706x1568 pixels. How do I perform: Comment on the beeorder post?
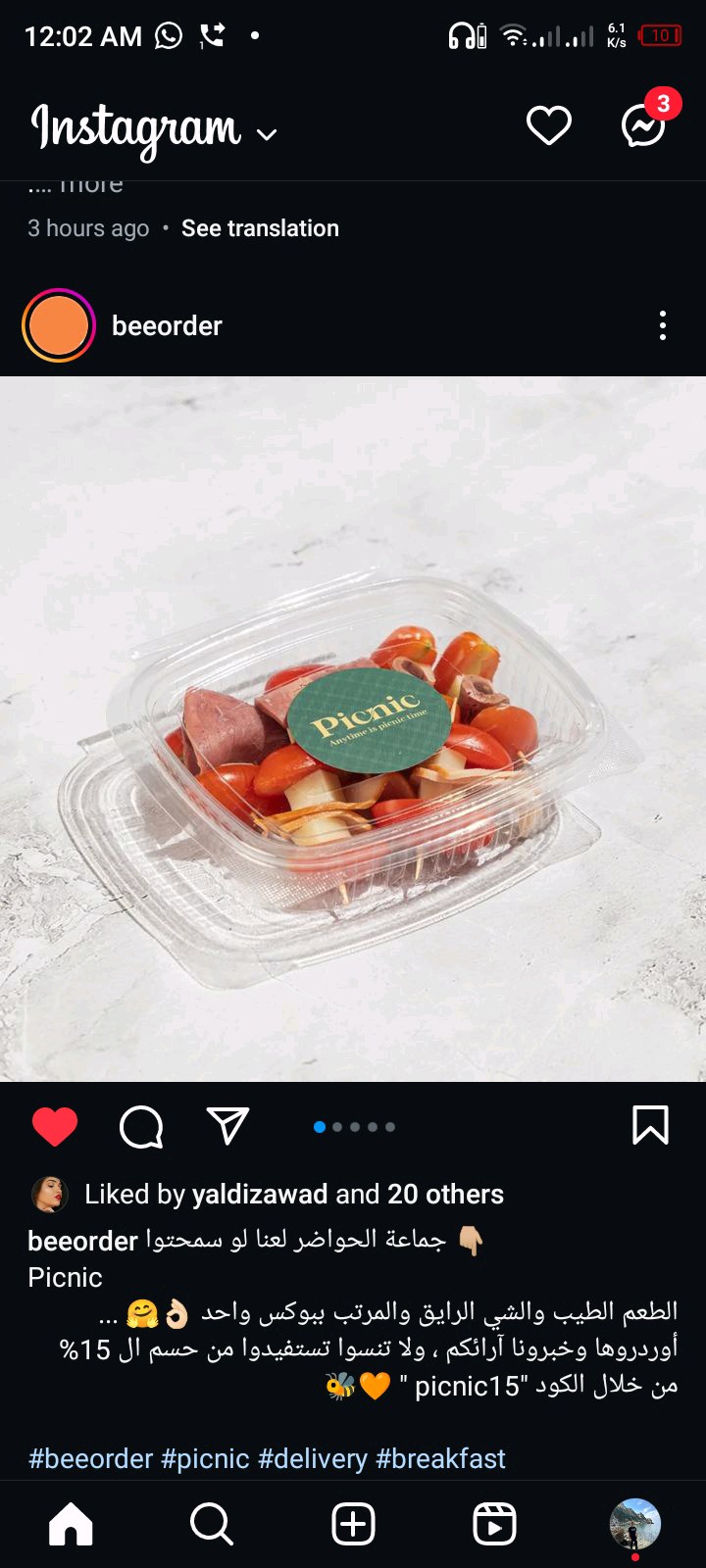pos(141,1126)
